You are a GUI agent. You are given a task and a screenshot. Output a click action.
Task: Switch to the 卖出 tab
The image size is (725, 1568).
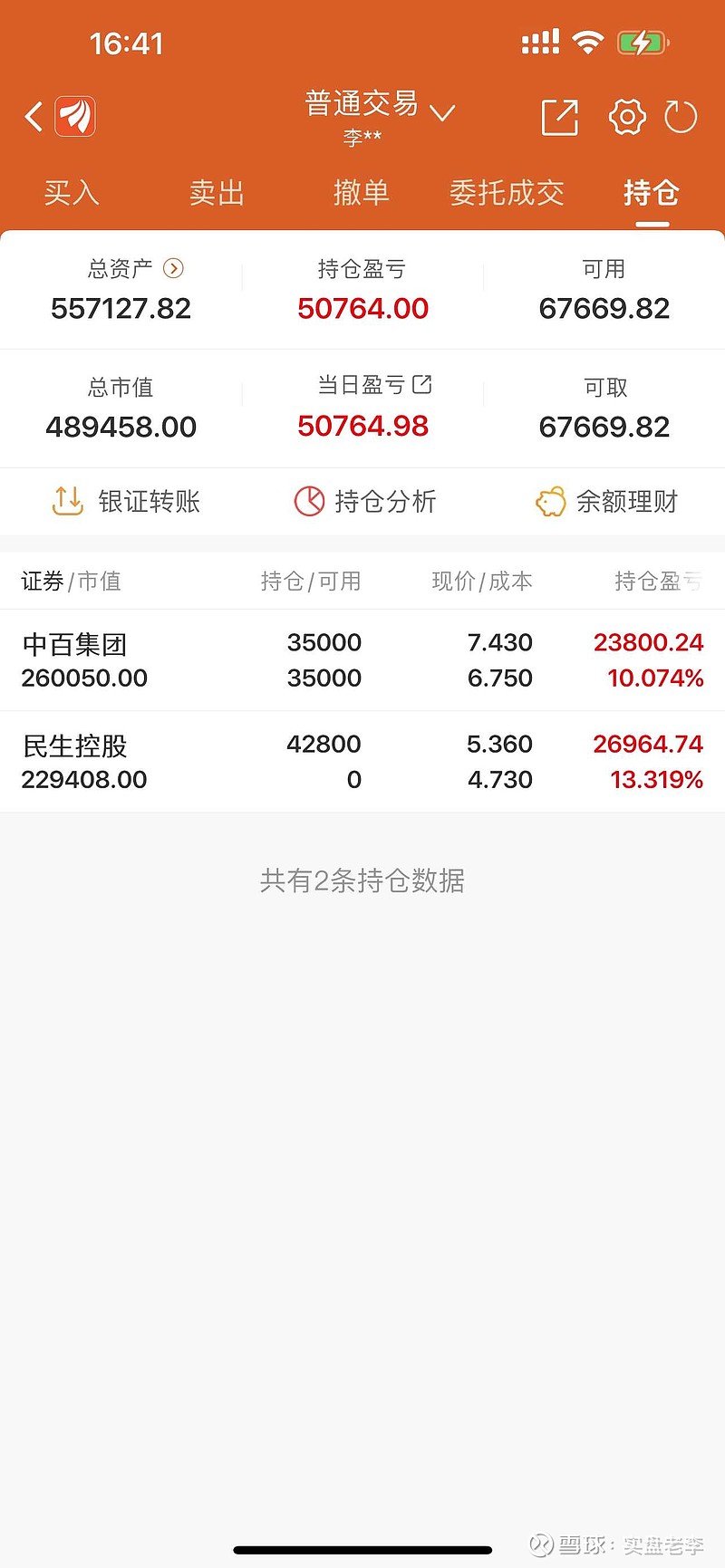coord(217,193)
